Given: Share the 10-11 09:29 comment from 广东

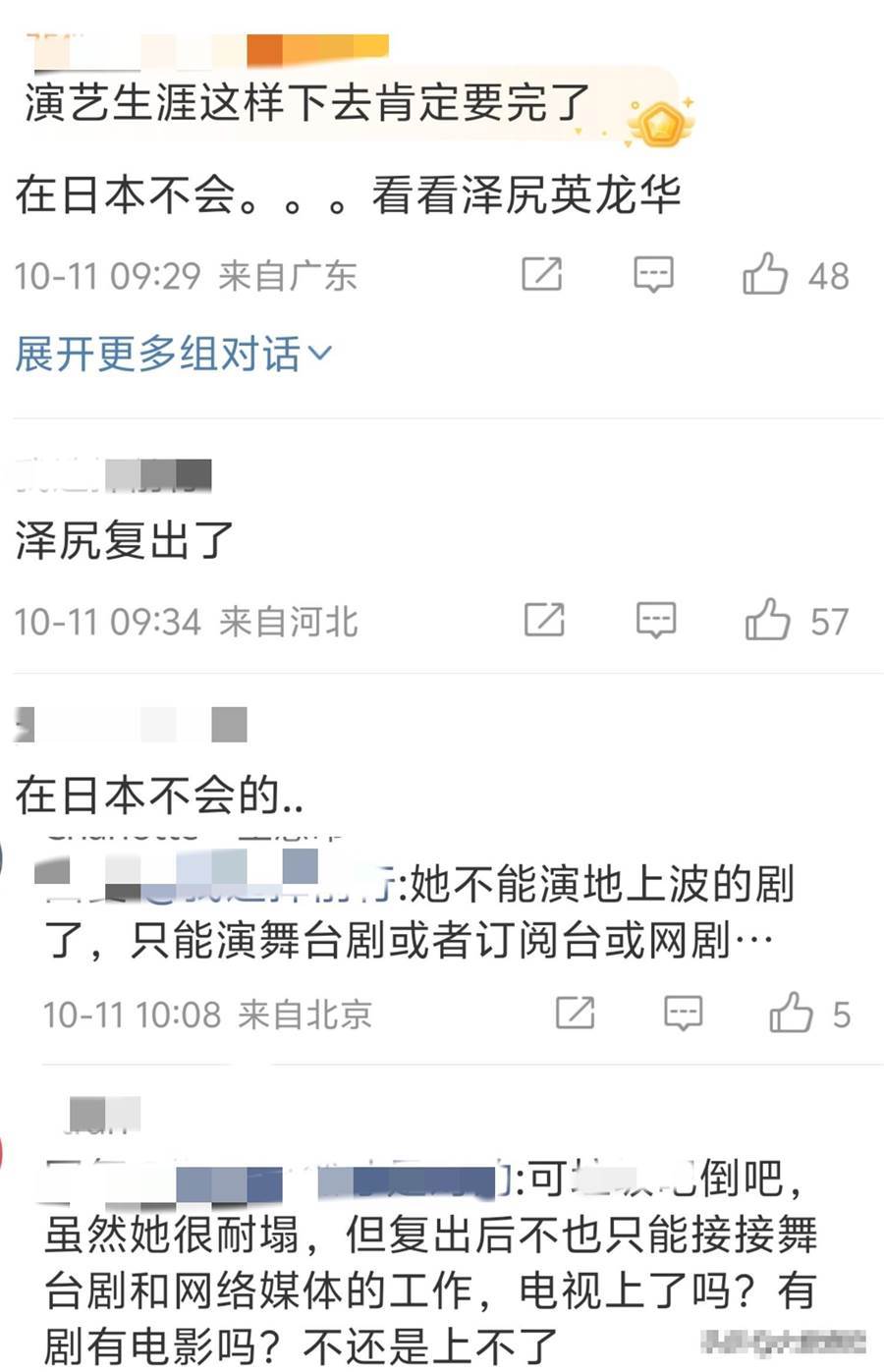Looking at the screenshot, I should click(x=541, y=274).
